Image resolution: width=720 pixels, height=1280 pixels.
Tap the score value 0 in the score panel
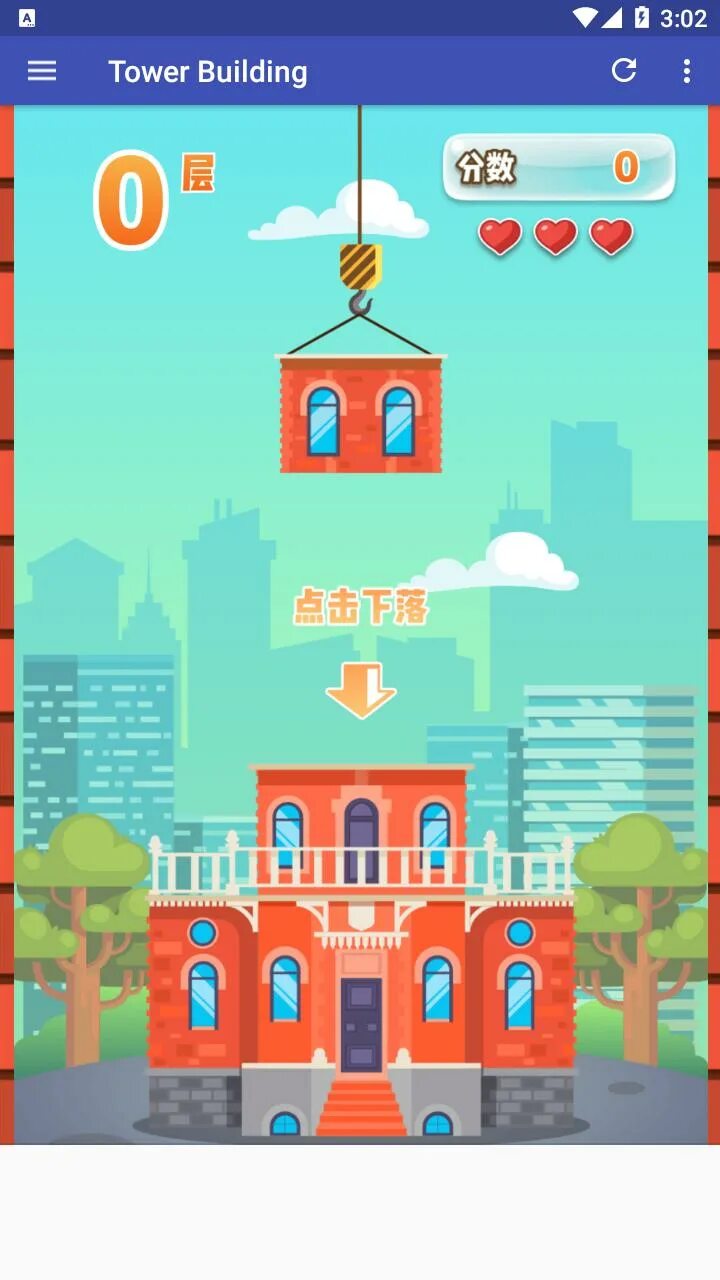coord(625,168)
